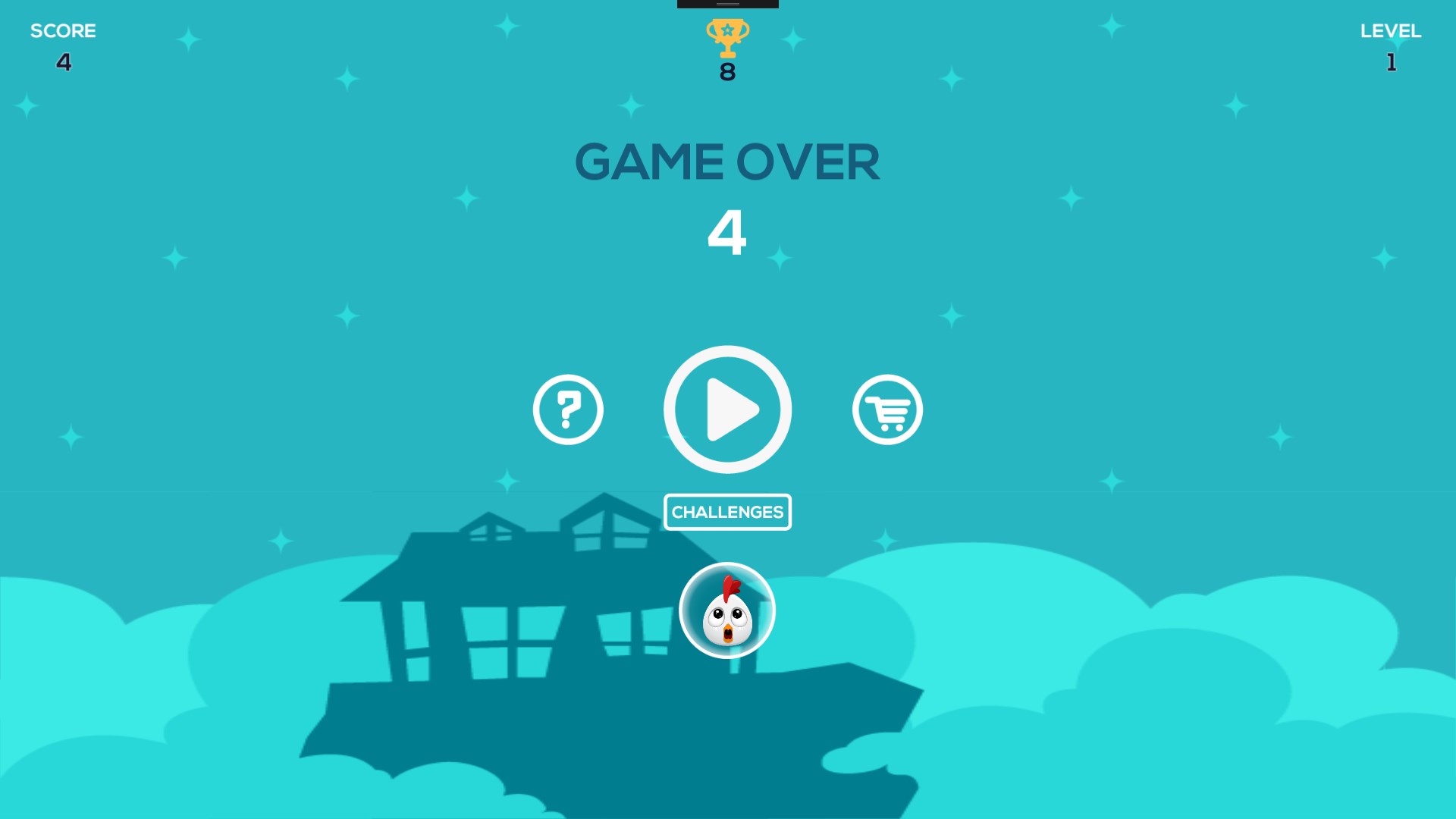1456x819 pixels.
Task: Select the chicken character bubble
Action: (727, 610)
